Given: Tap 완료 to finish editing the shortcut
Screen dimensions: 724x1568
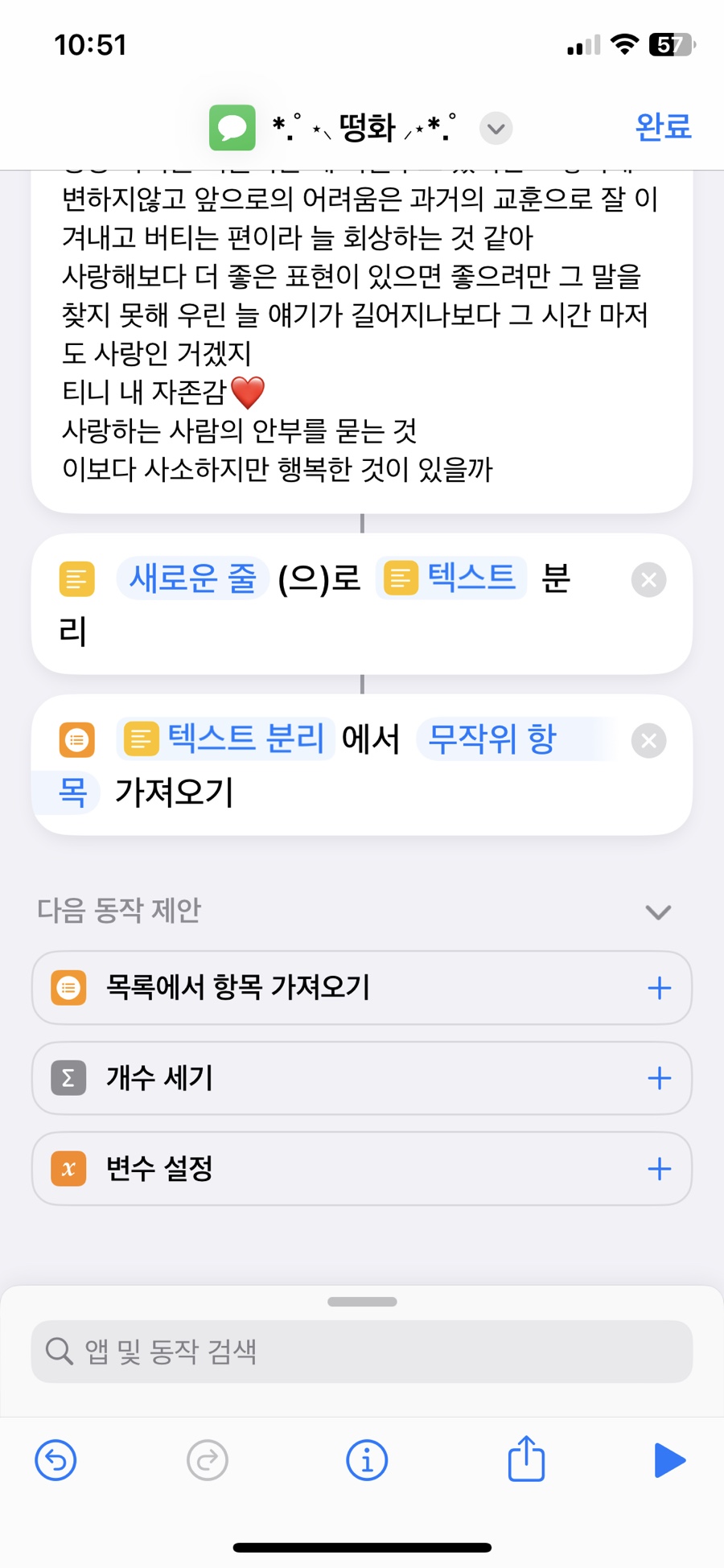Looking at the screenshot, I should coord(663,127).
